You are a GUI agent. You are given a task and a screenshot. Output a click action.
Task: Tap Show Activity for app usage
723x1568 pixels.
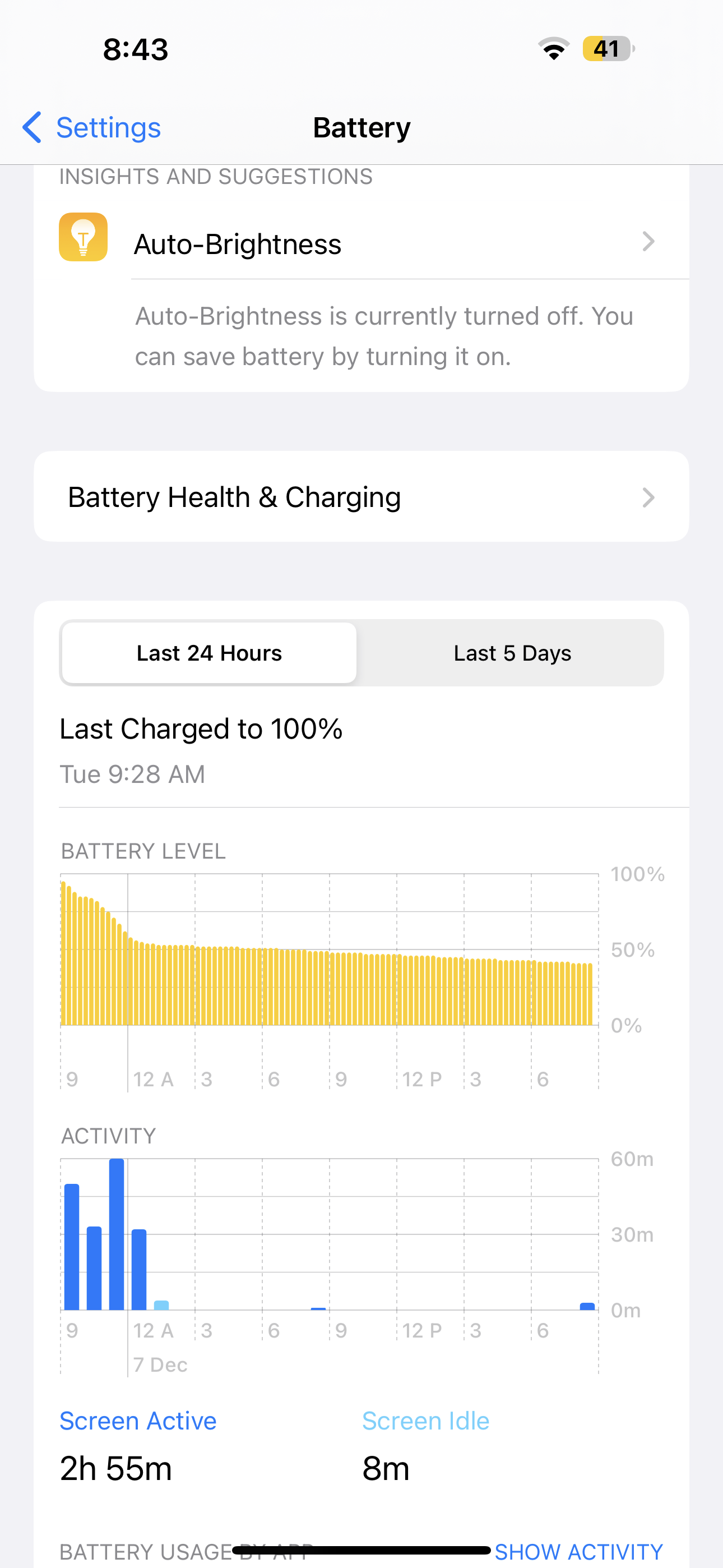(578, 1552)
